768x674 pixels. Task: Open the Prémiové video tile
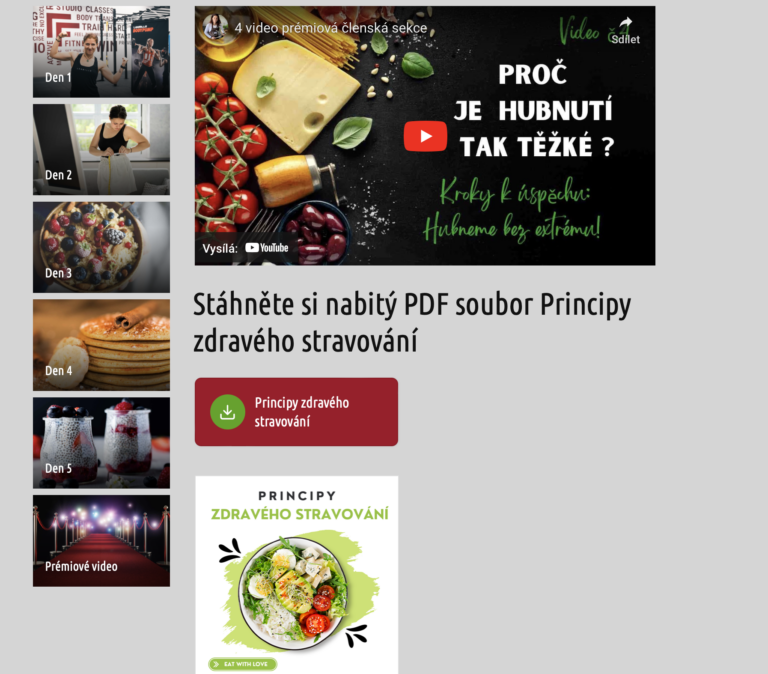(101, 540)
